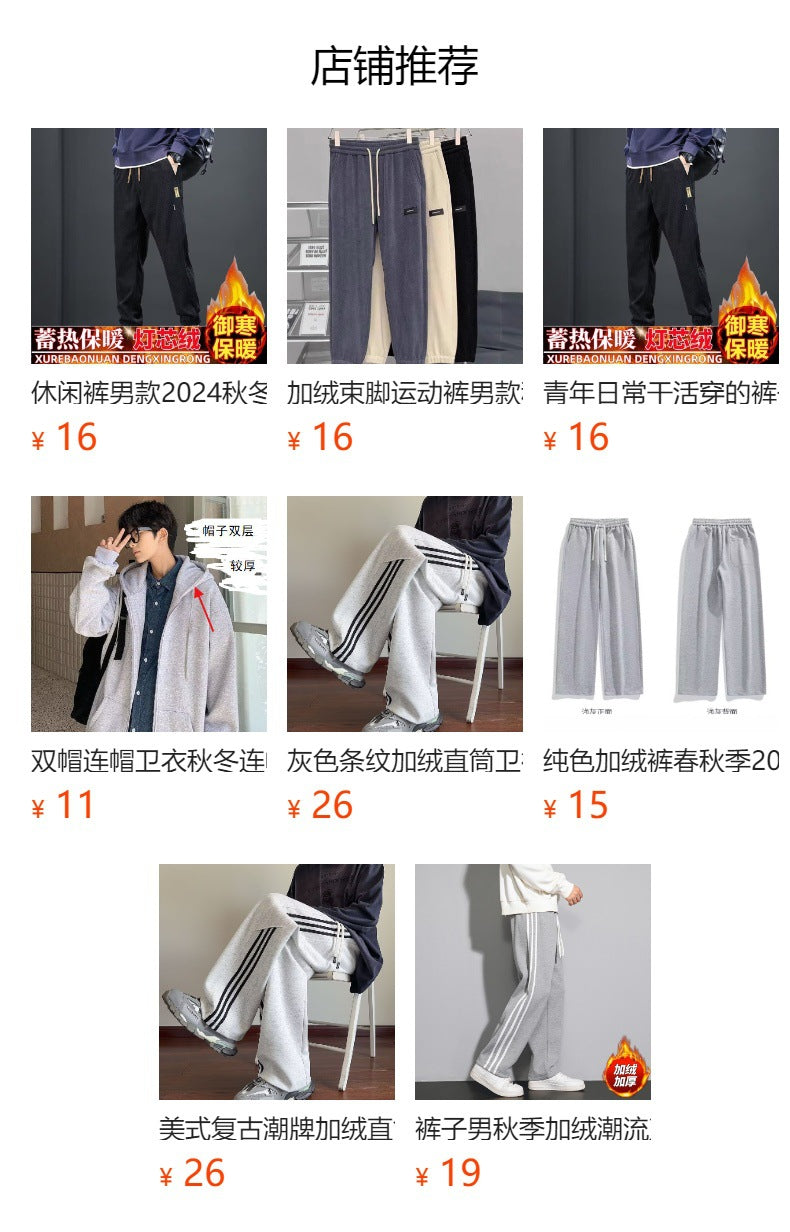View the 青年日常干活穿的裤 item
The width and height of the screenshot is (790, 1232).
coord(660,246)
